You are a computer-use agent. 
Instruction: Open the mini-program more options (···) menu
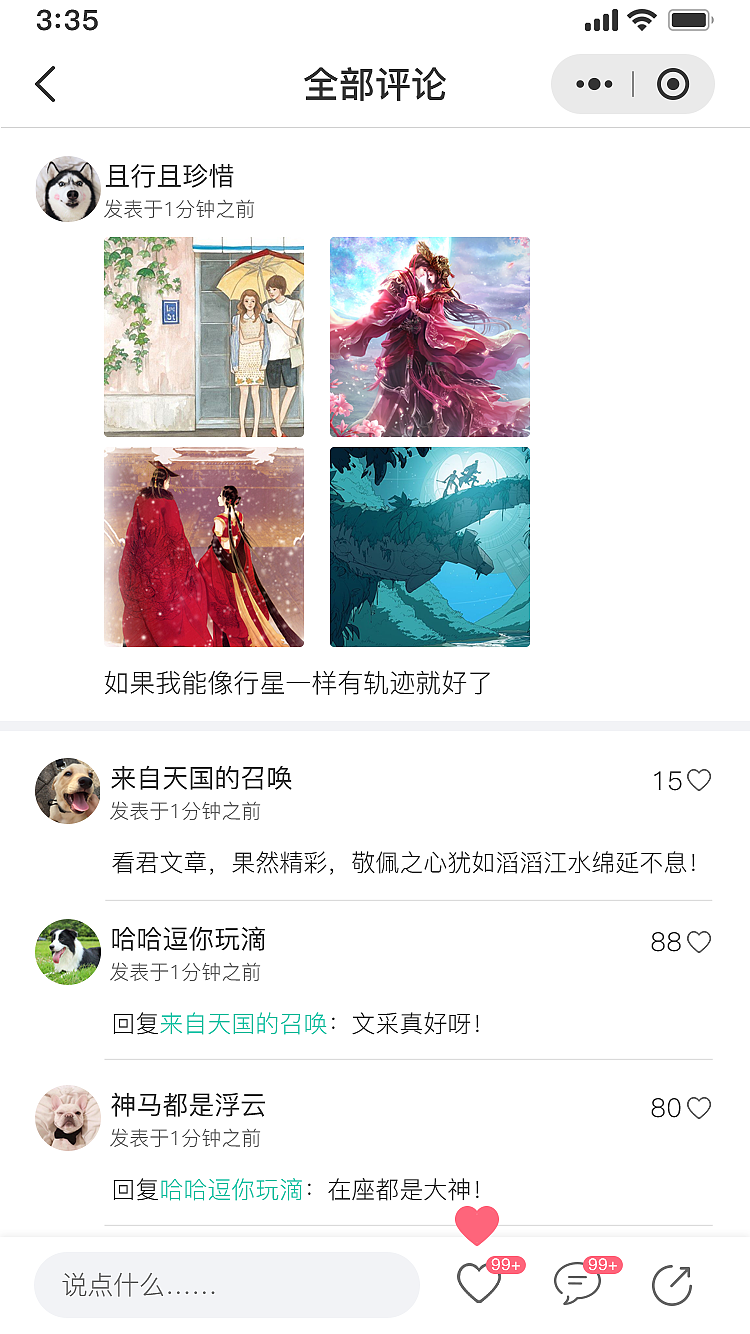point(594,84)
